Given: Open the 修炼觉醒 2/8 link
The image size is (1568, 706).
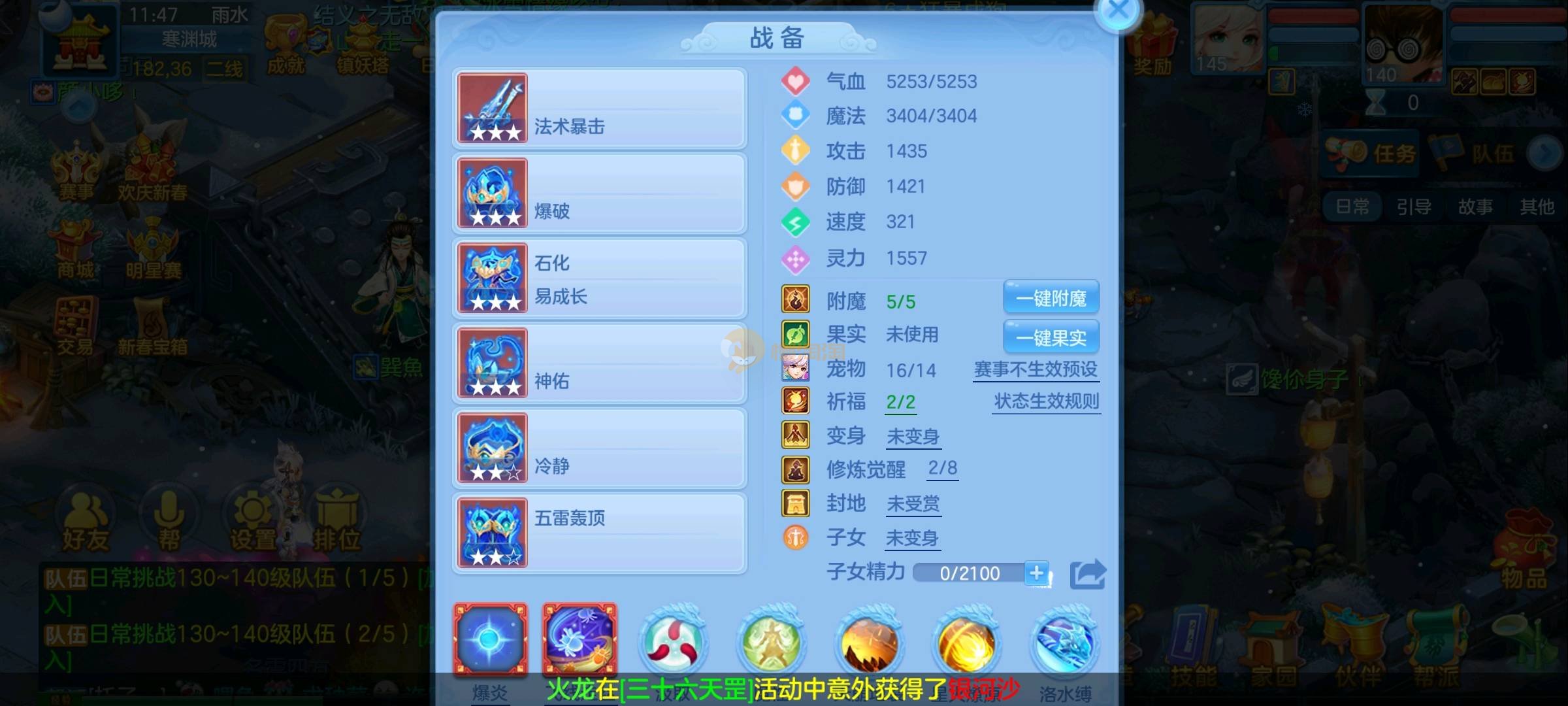Looking at the screenshot, I should 942,468.
